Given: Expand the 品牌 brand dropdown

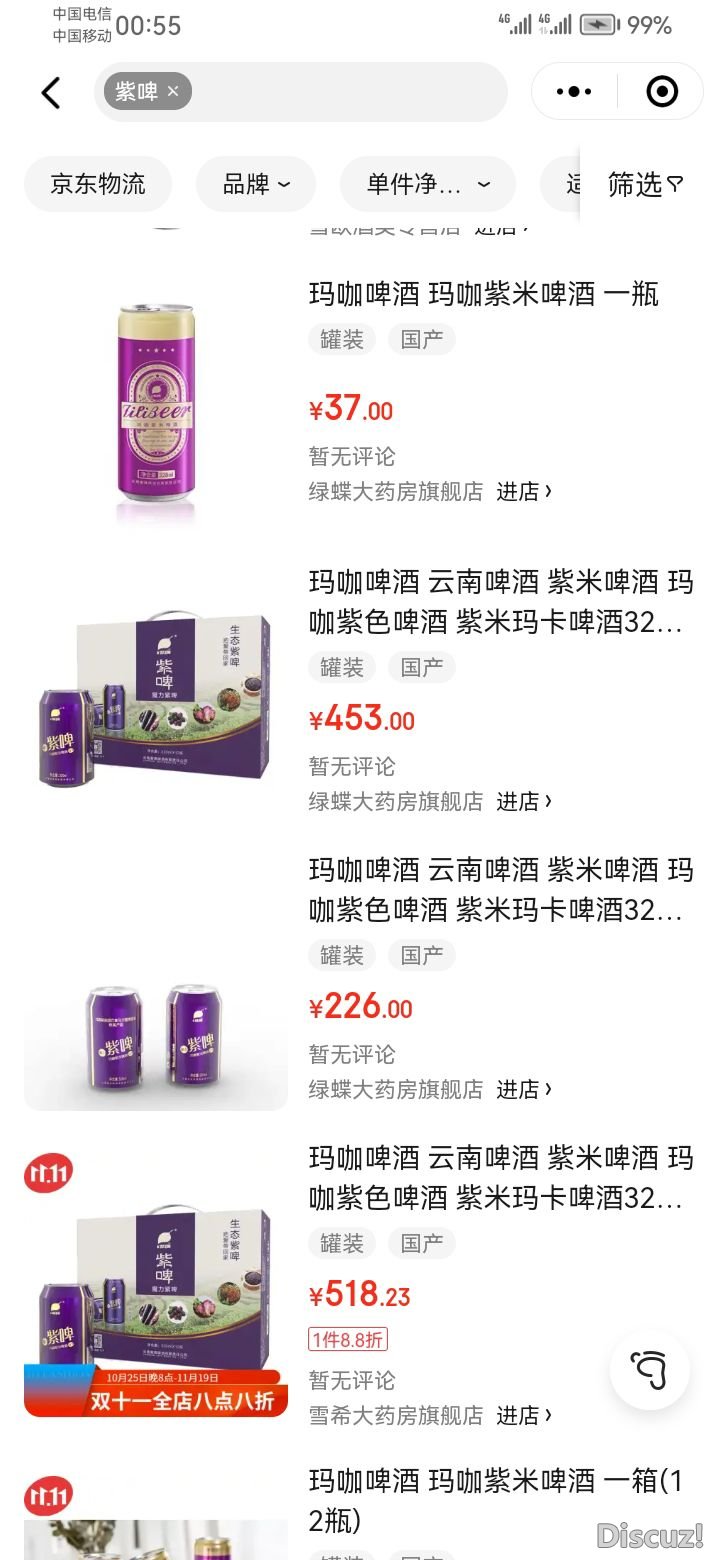Looking at the screenshot, I should [x=256, y=184].
